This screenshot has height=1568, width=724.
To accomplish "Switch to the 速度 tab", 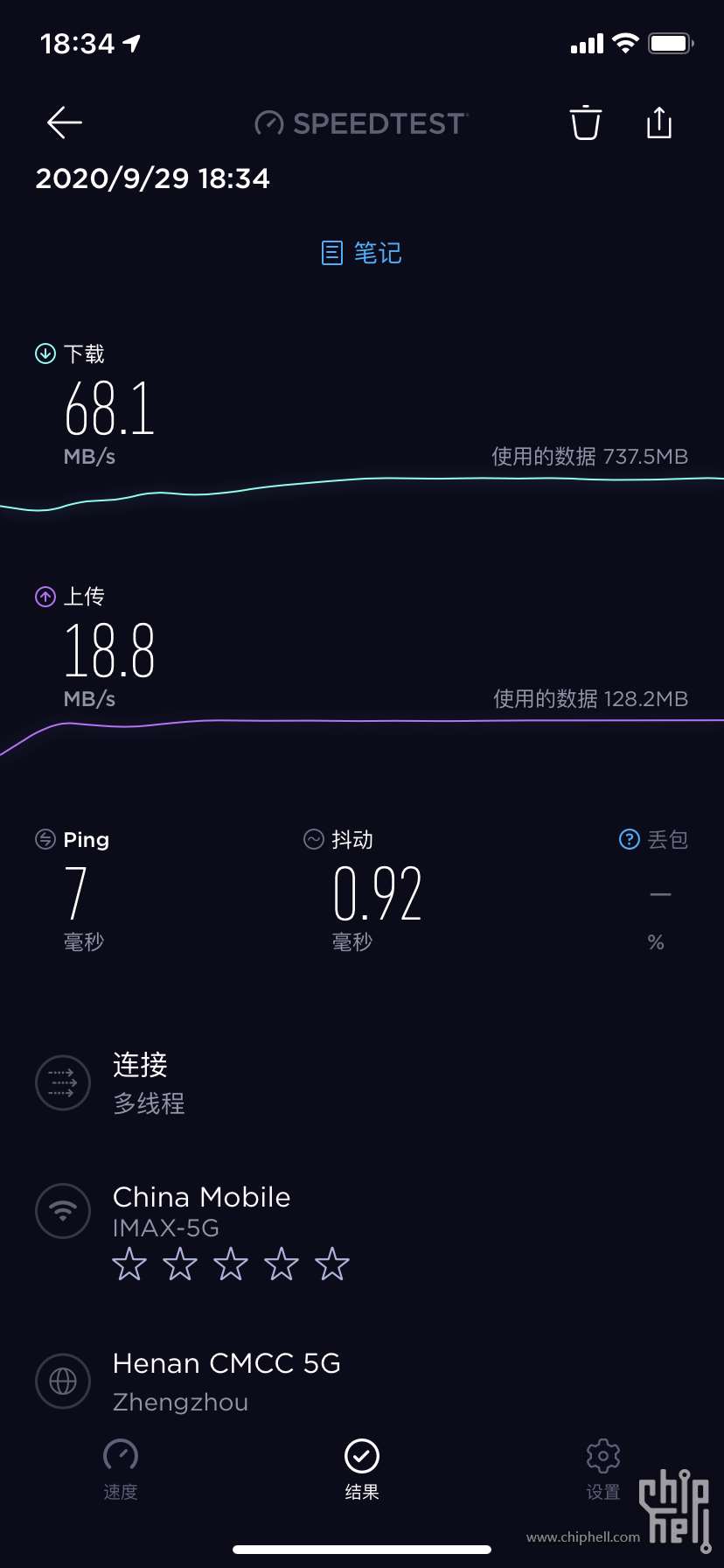I will pos(121,1469).
